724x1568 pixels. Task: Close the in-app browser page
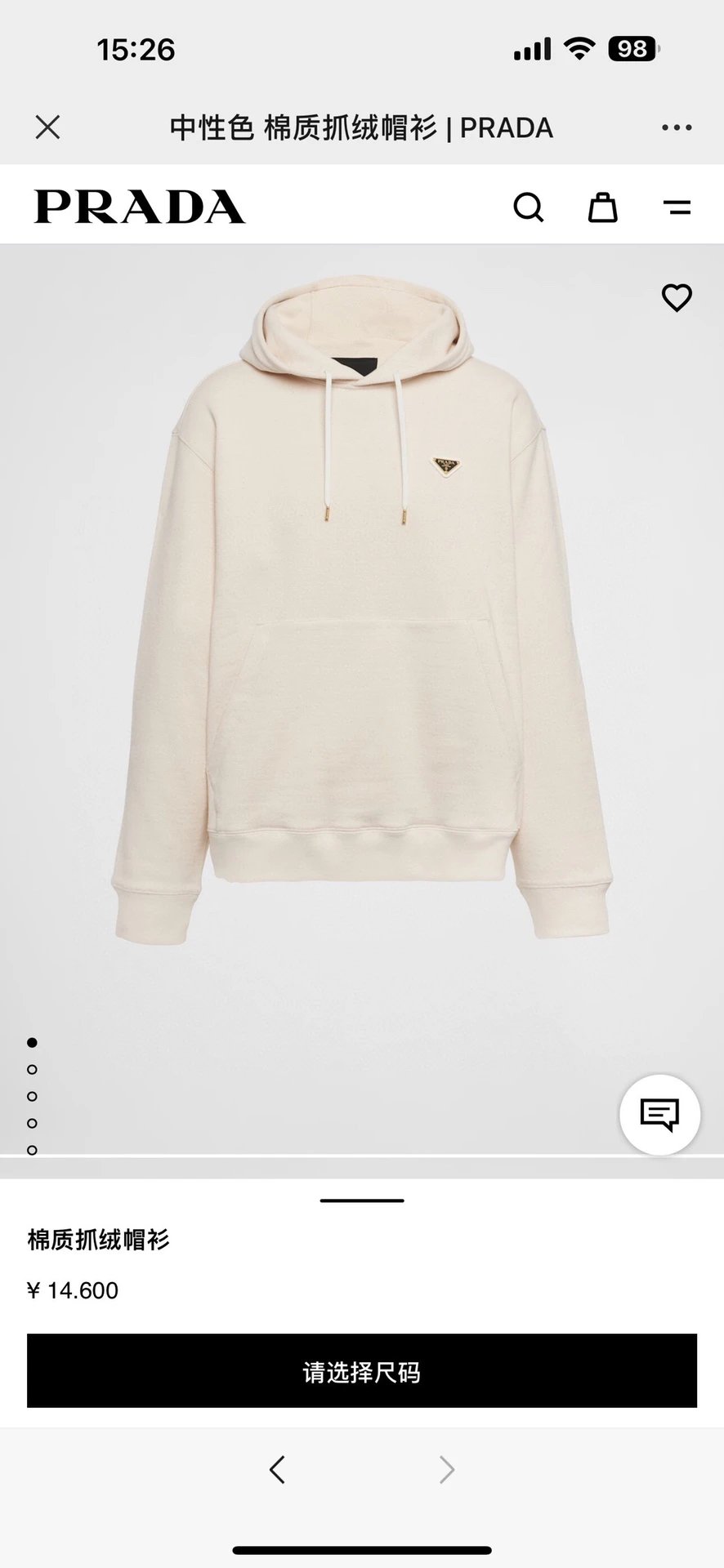47,127
